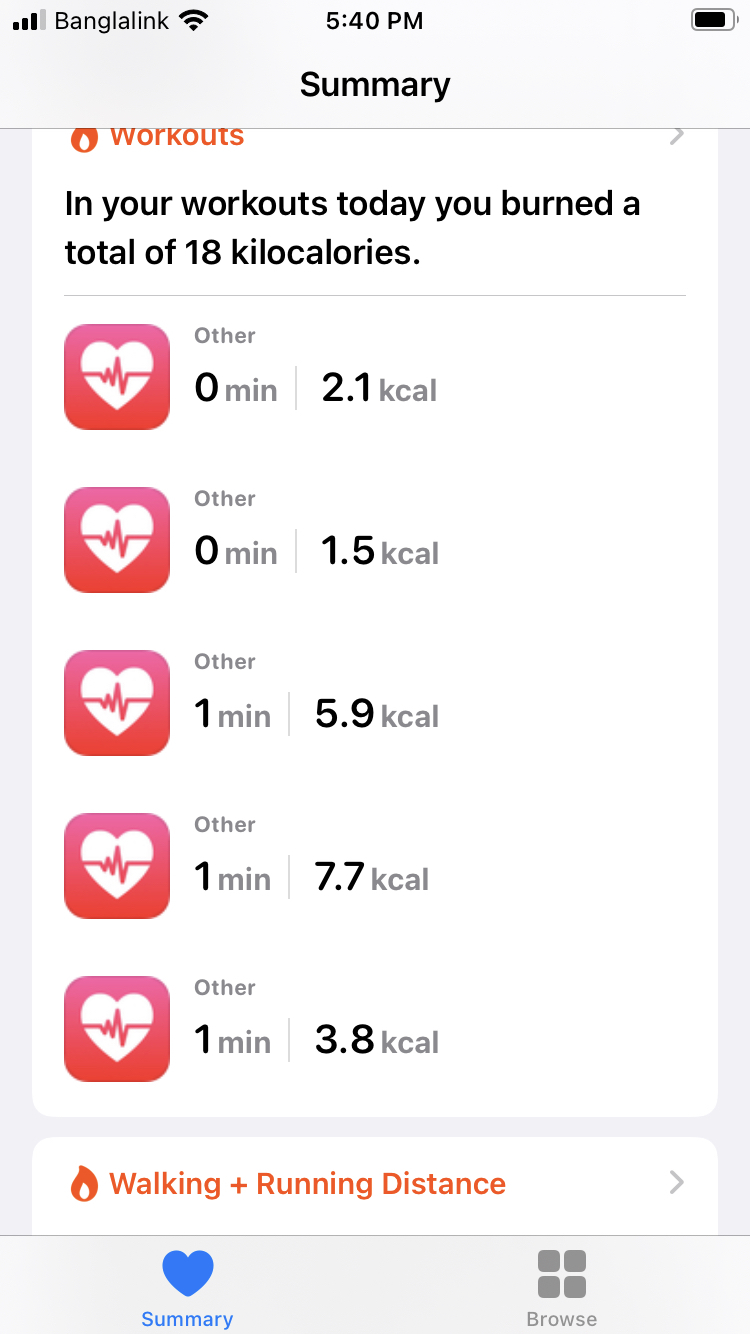Tap the 5:40 PM clock in status bar
This screenshot has width=750, height=1334.
(374, 20)
